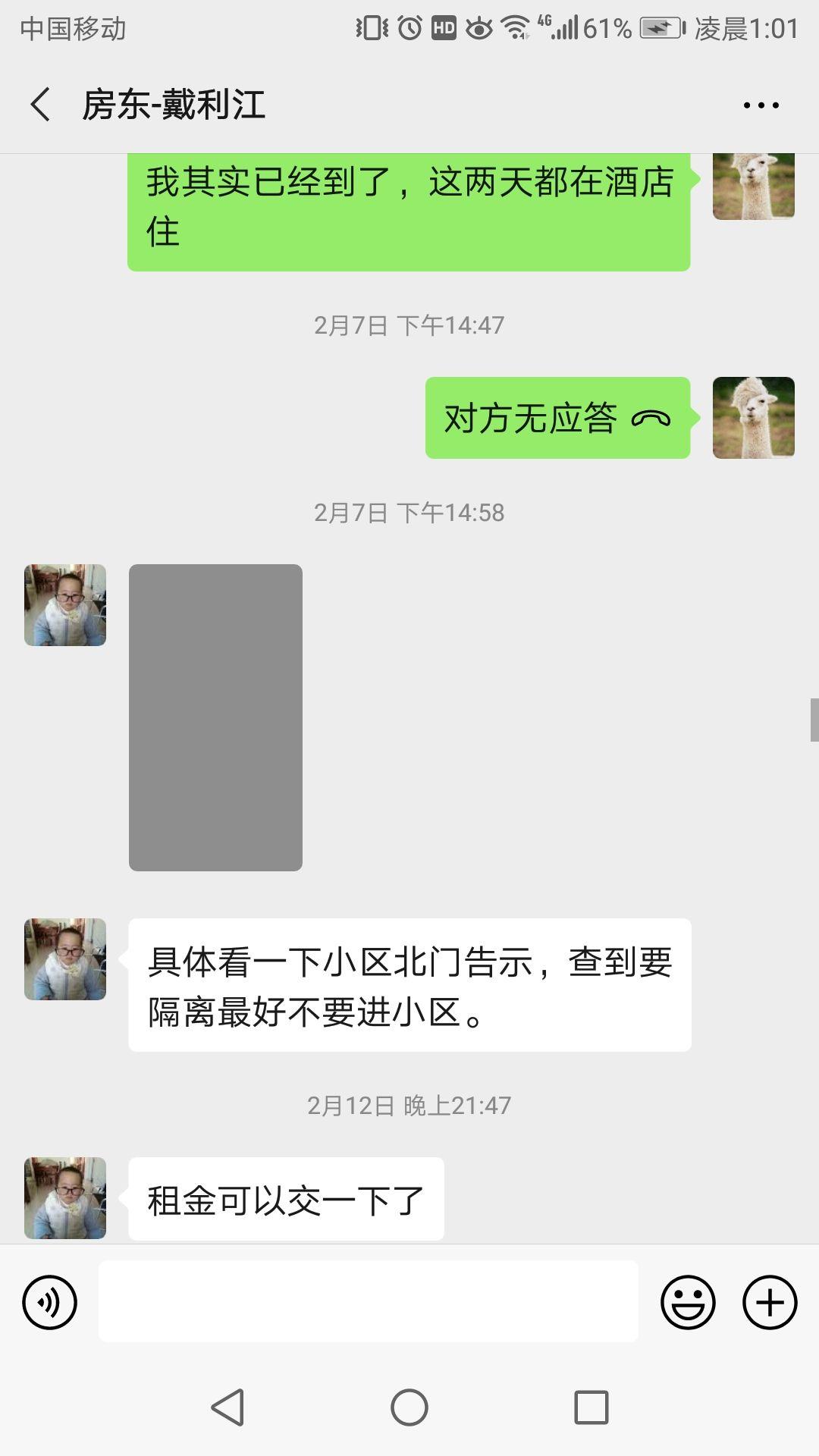The image size is (819, 1456).
Task: Open landlord's avatar next to 租金可以交一下了
Action: pyautogui.click(x=65, y=1198)
